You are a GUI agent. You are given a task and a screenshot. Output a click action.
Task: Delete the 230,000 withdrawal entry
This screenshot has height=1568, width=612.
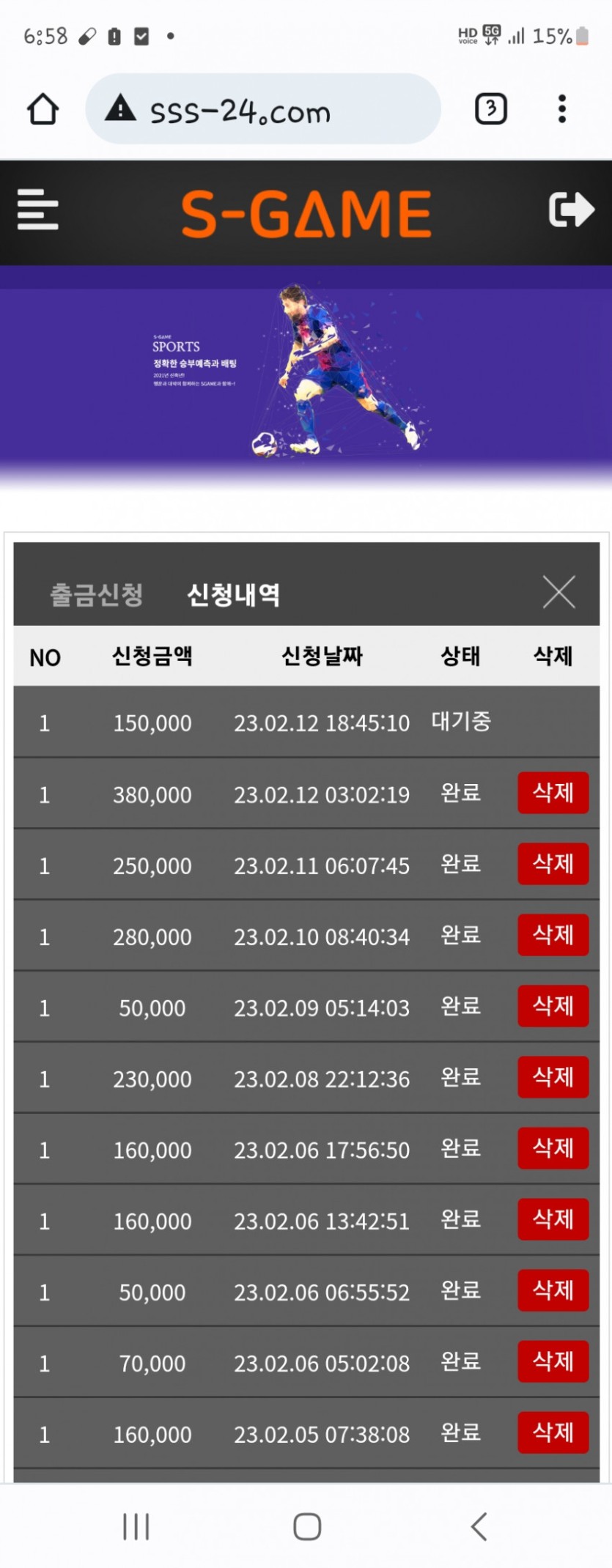coord(553,1077)
